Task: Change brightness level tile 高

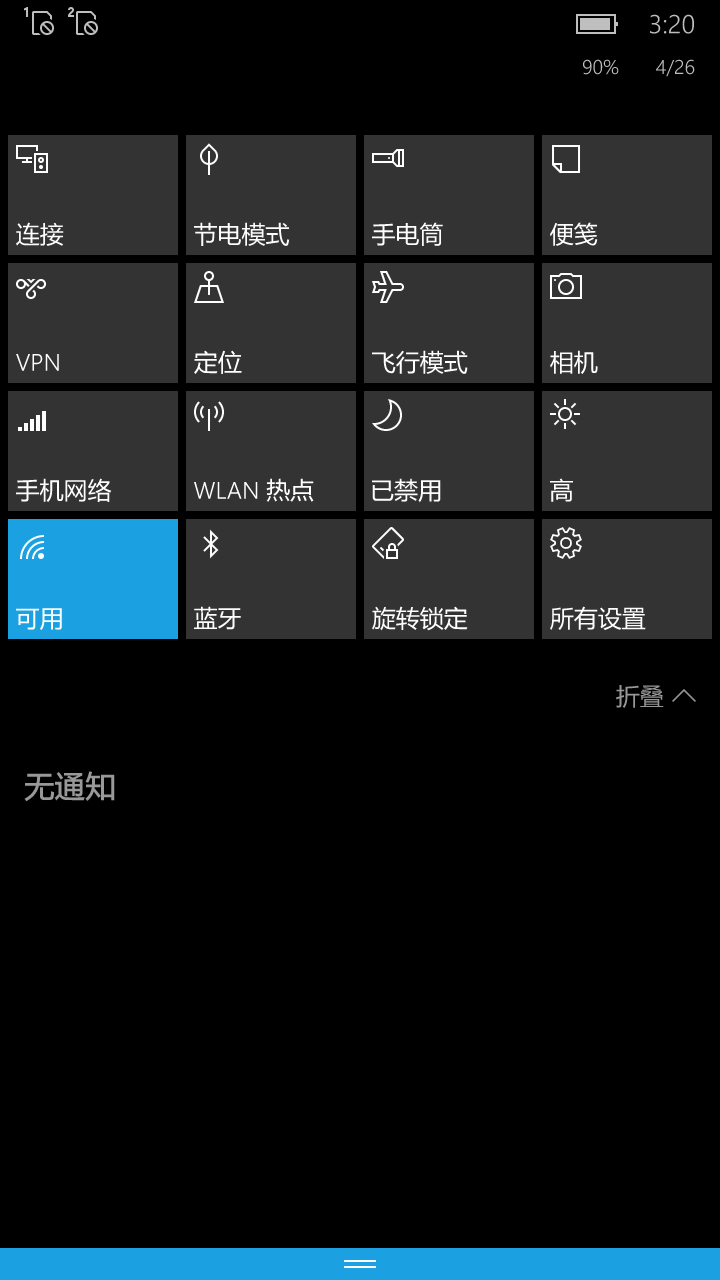Action: (x=627, y=451)
